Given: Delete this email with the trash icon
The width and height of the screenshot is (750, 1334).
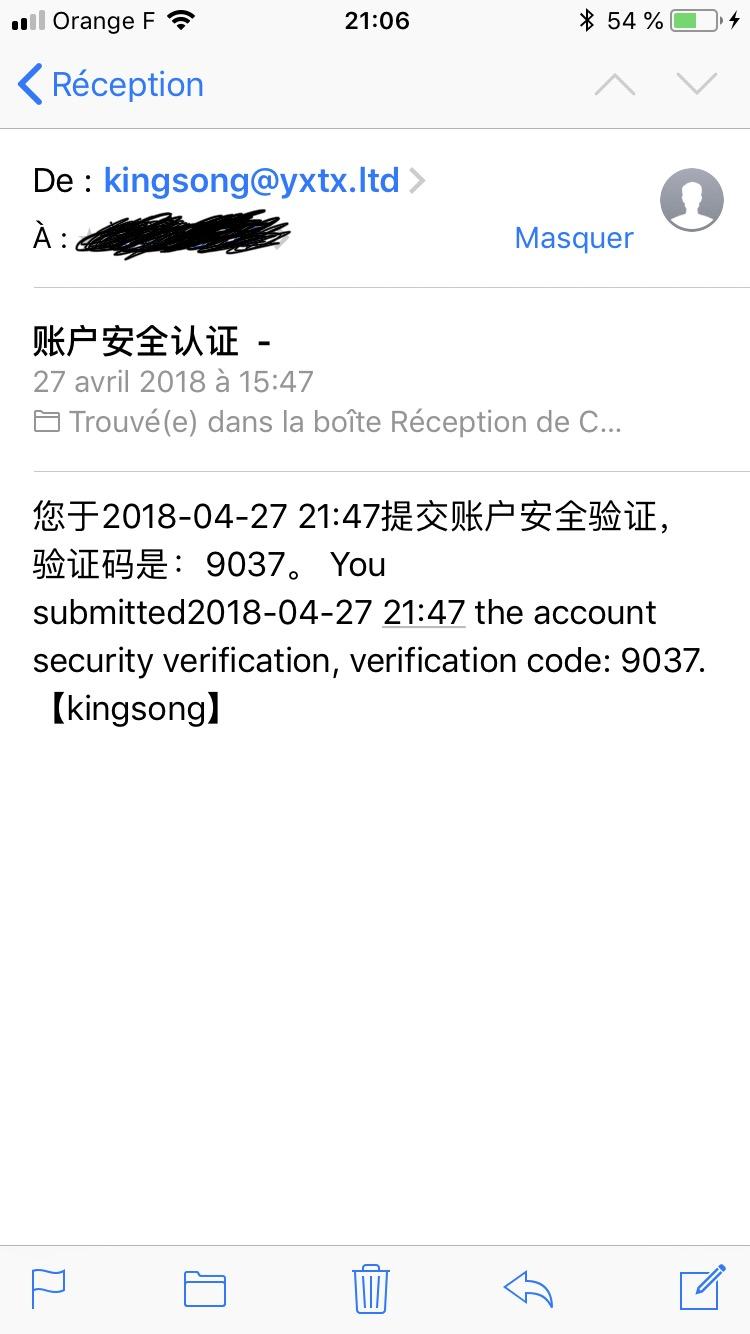Looking at the screenshot, I should (x=371, y=1288).
